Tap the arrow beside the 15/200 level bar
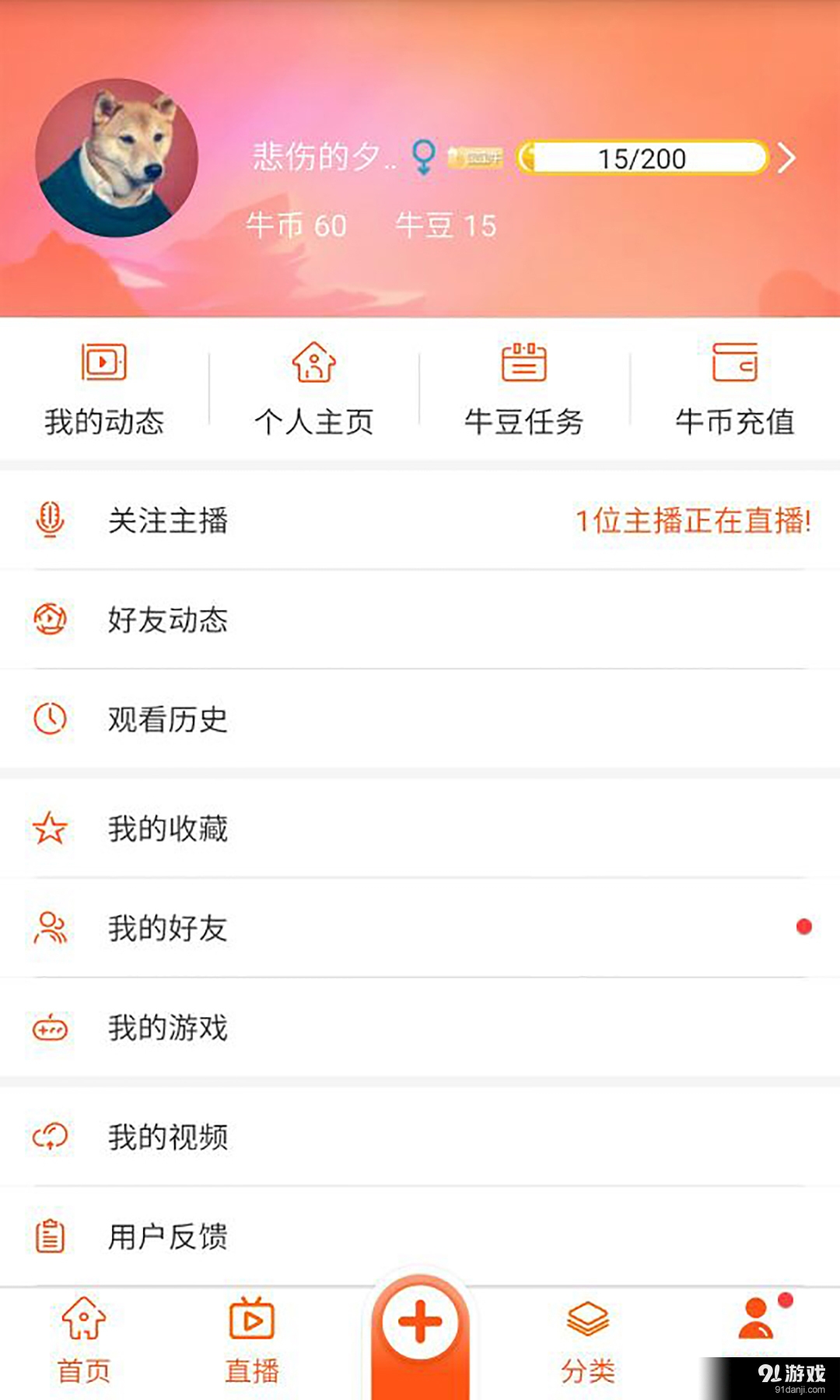This screenshot has width=840, height=1400. point(787,158)
